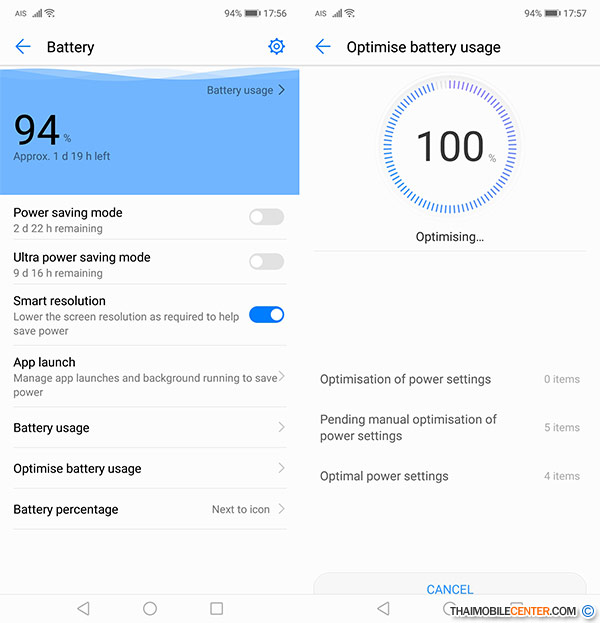This screenshot has height=623, width=600.
Task: Disable the Smart resolution switch
Action: 266,315
